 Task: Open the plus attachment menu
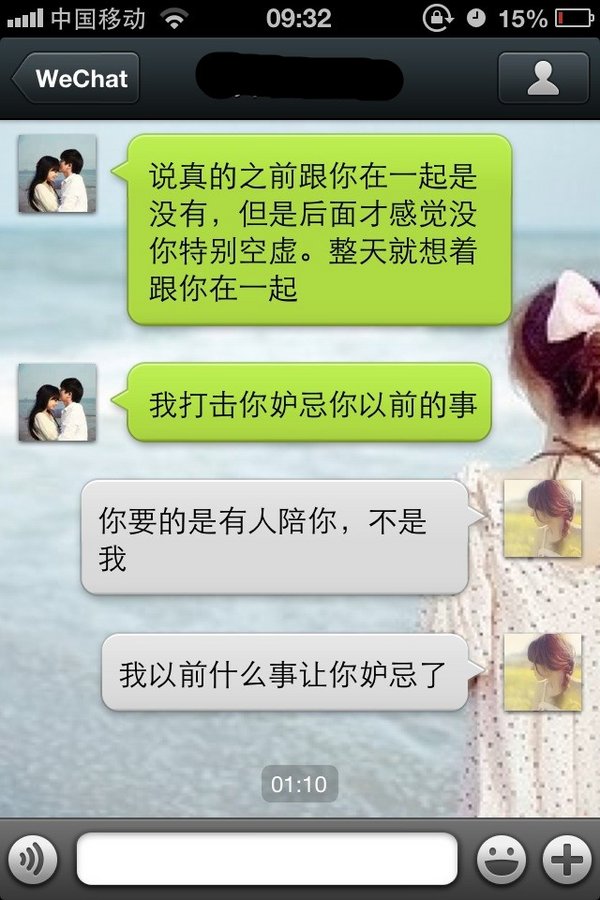[566, 859]
